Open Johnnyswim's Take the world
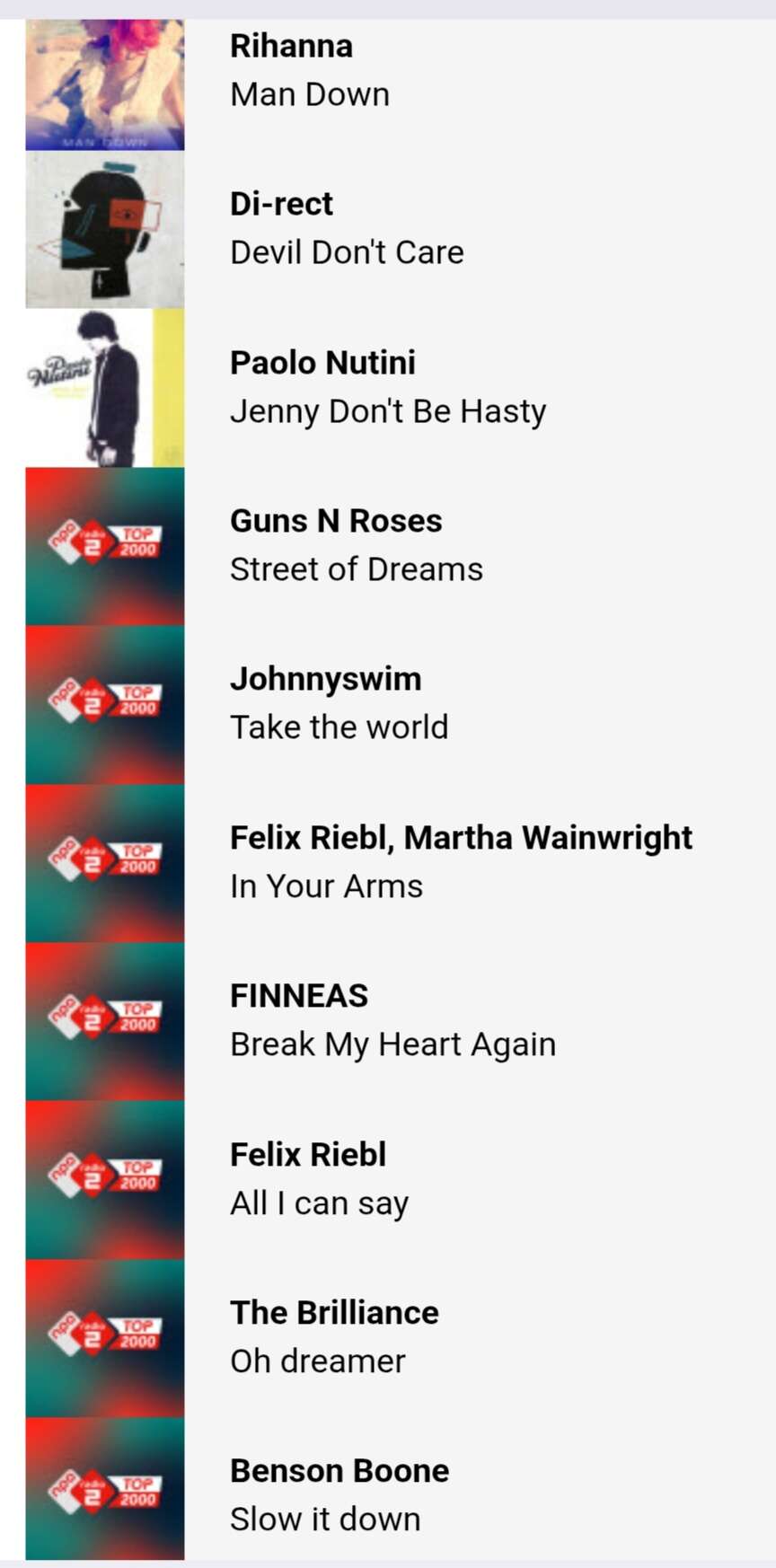Viewport: 776px width, 1568px height. coord(339,727)
